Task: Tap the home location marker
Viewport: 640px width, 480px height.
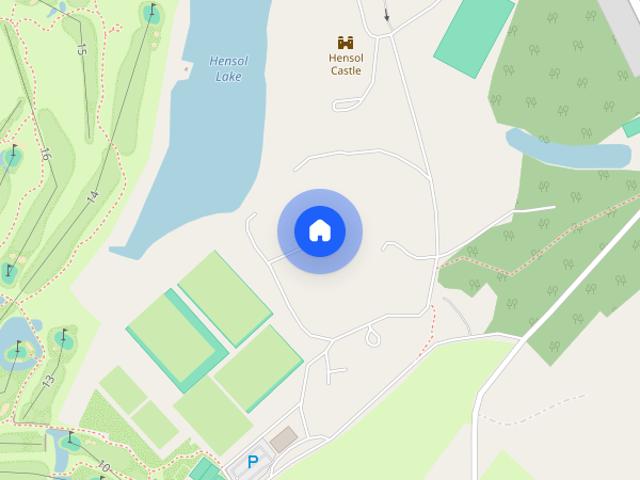Action: pyautogui.click(x=320, y=231)
